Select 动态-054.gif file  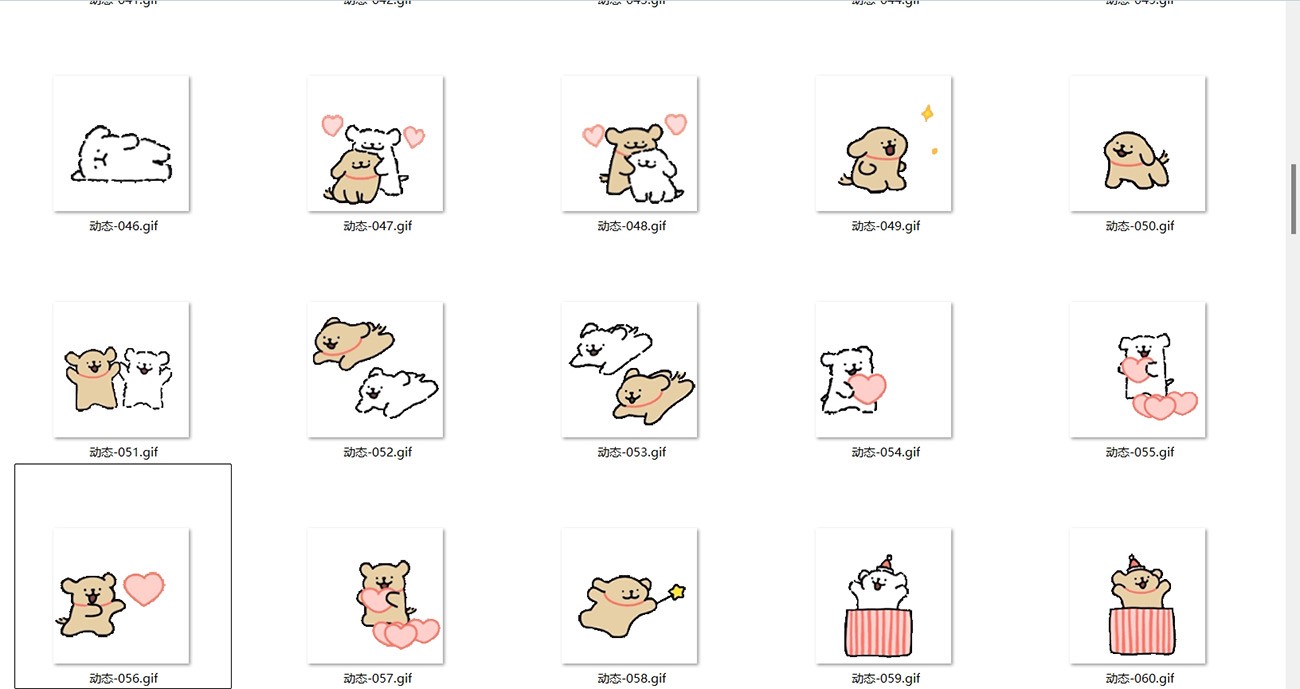[883, 370]
